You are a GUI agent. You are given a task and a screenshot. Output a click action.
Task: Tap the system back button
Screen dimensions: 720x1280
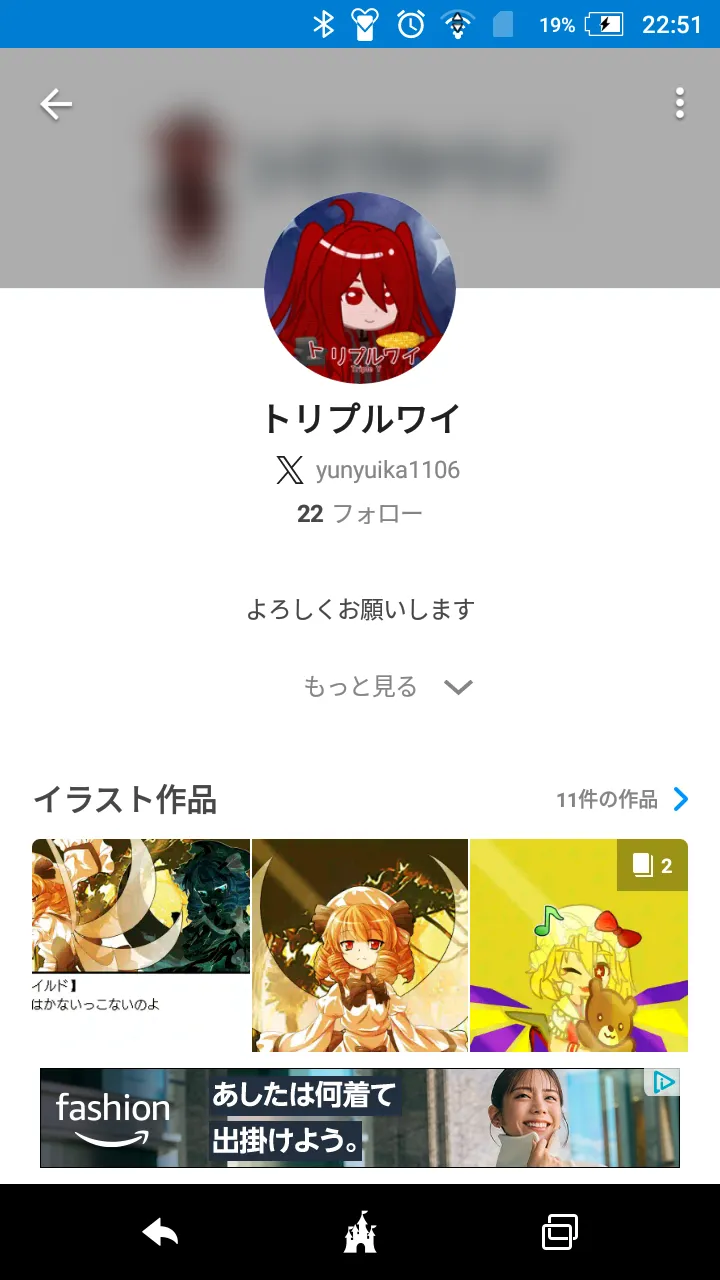pos(160,1232)
